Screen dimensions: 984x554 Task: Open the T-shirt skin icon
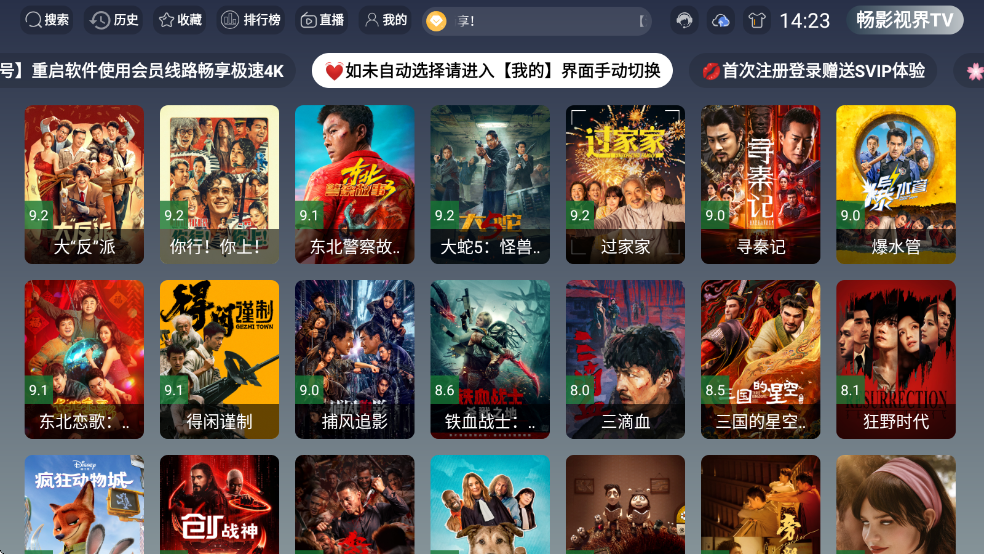pyautogui.click(x=756, y=21)
